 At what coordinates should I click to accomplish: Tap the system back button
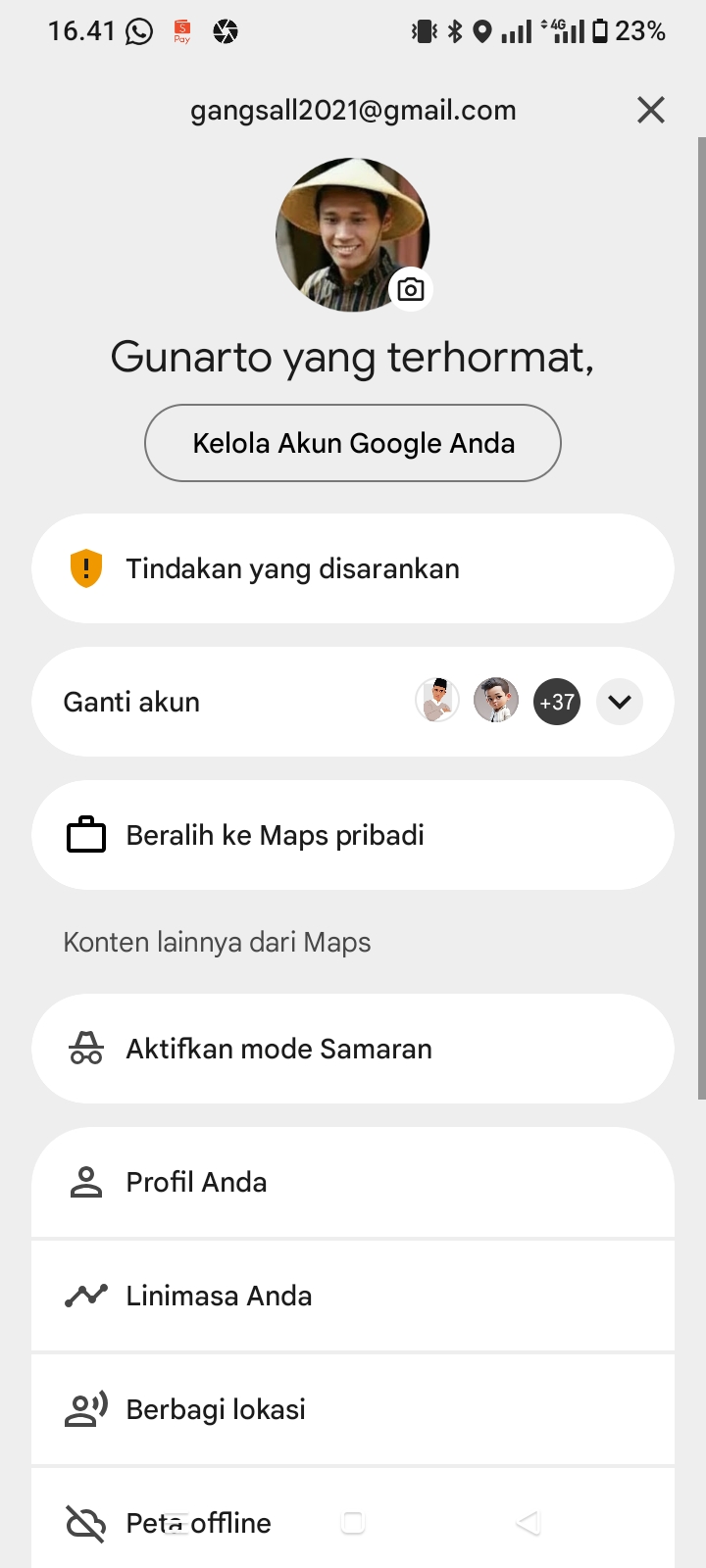(x=529, y=1522)
